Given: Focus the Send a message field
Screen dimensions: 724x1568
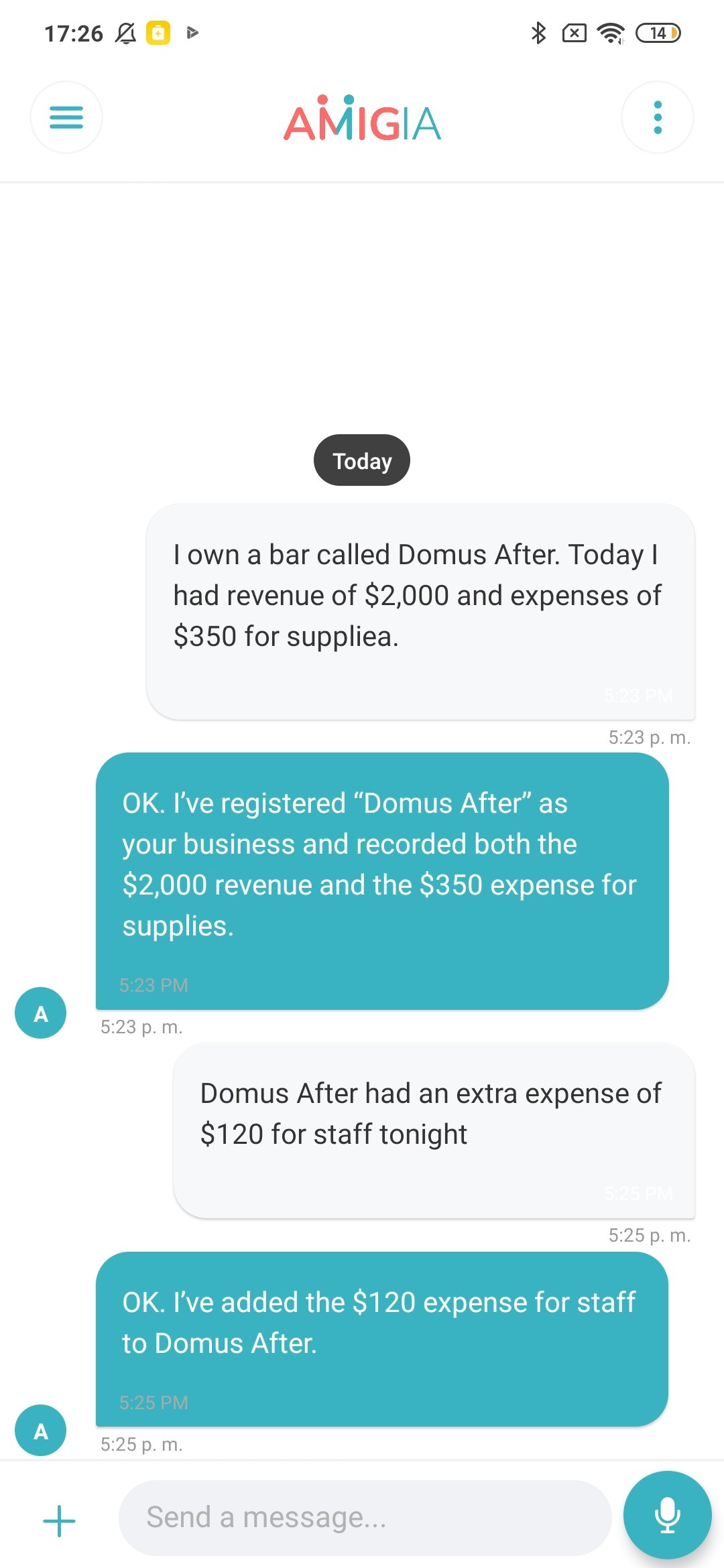Looking at the screenshot, I should [x=365, y=1518].
